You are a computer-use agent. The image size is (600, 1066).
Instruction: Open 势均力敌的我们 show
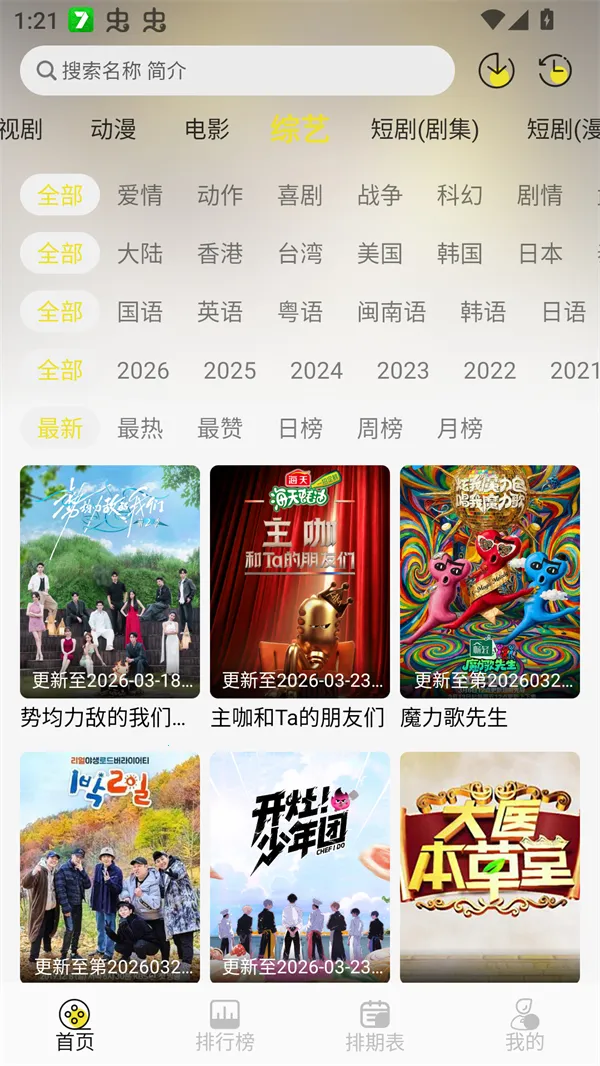point(110,582)
